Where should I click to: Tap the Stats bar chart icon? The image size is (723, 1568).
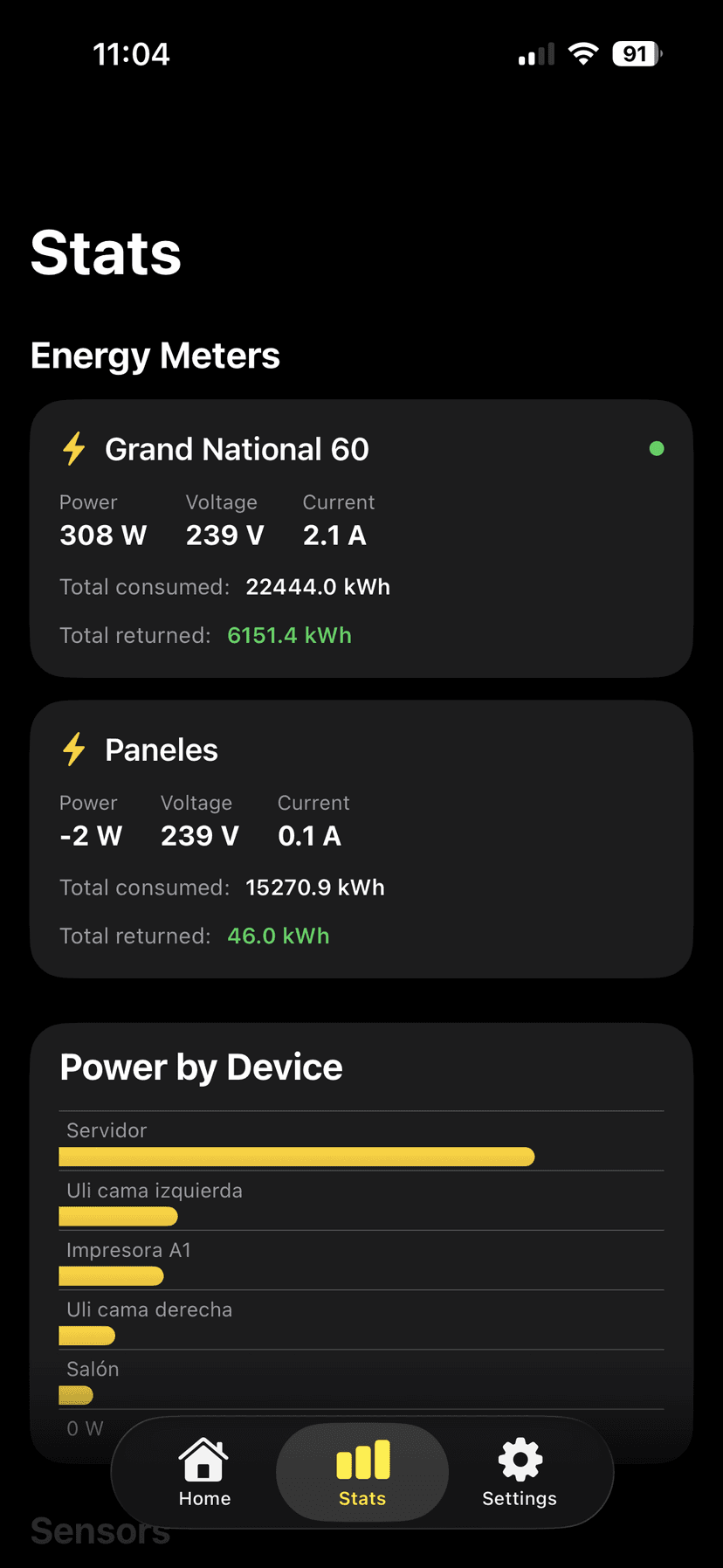click(361, 1461)
